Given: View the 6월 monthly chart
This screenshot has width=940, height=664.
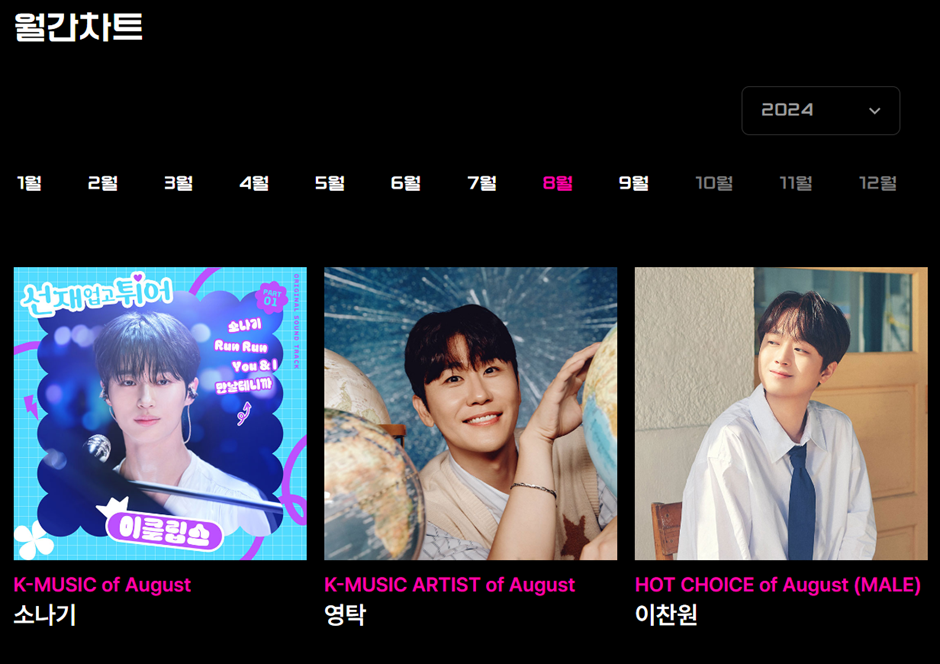Looking at the screenshot, I should coord(406,183).
